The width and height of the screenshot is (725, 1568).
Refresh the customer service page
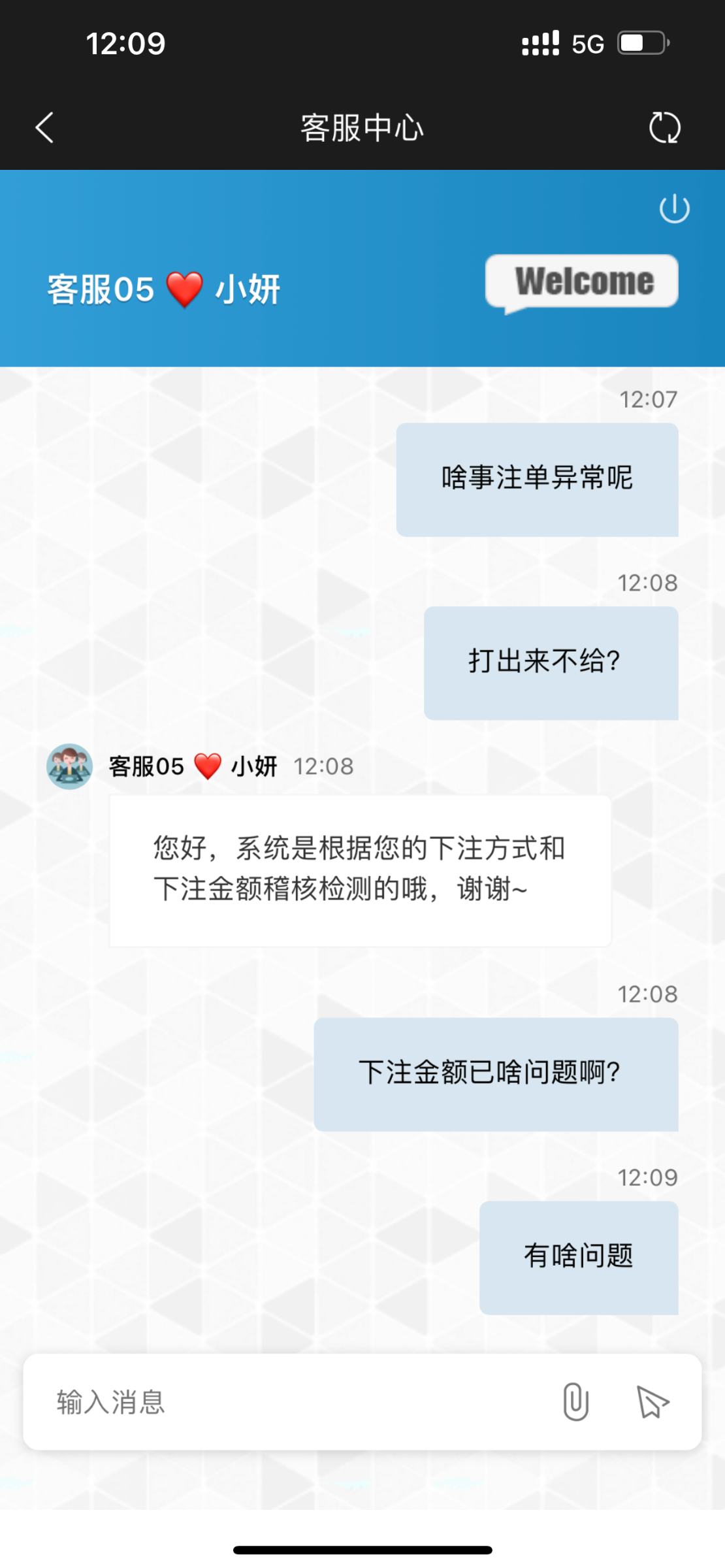664,127
